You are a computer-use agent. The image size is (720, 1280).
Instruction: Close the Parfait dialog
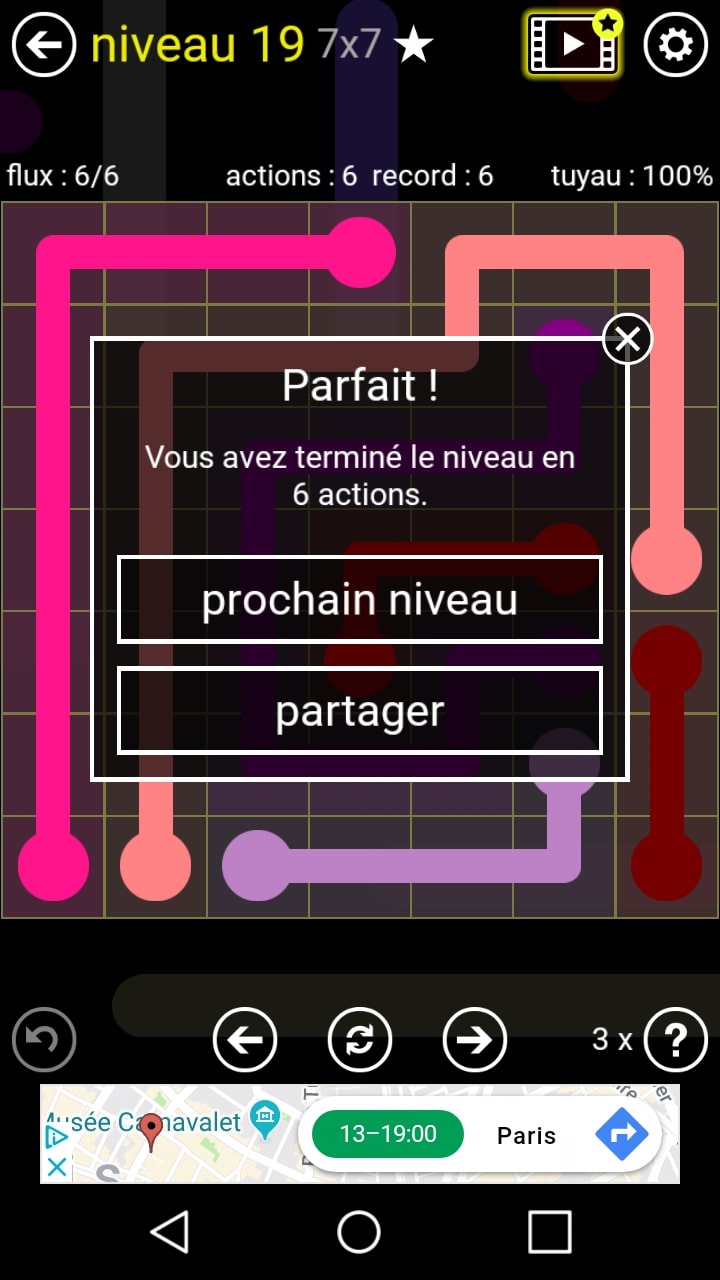[628, 340]
